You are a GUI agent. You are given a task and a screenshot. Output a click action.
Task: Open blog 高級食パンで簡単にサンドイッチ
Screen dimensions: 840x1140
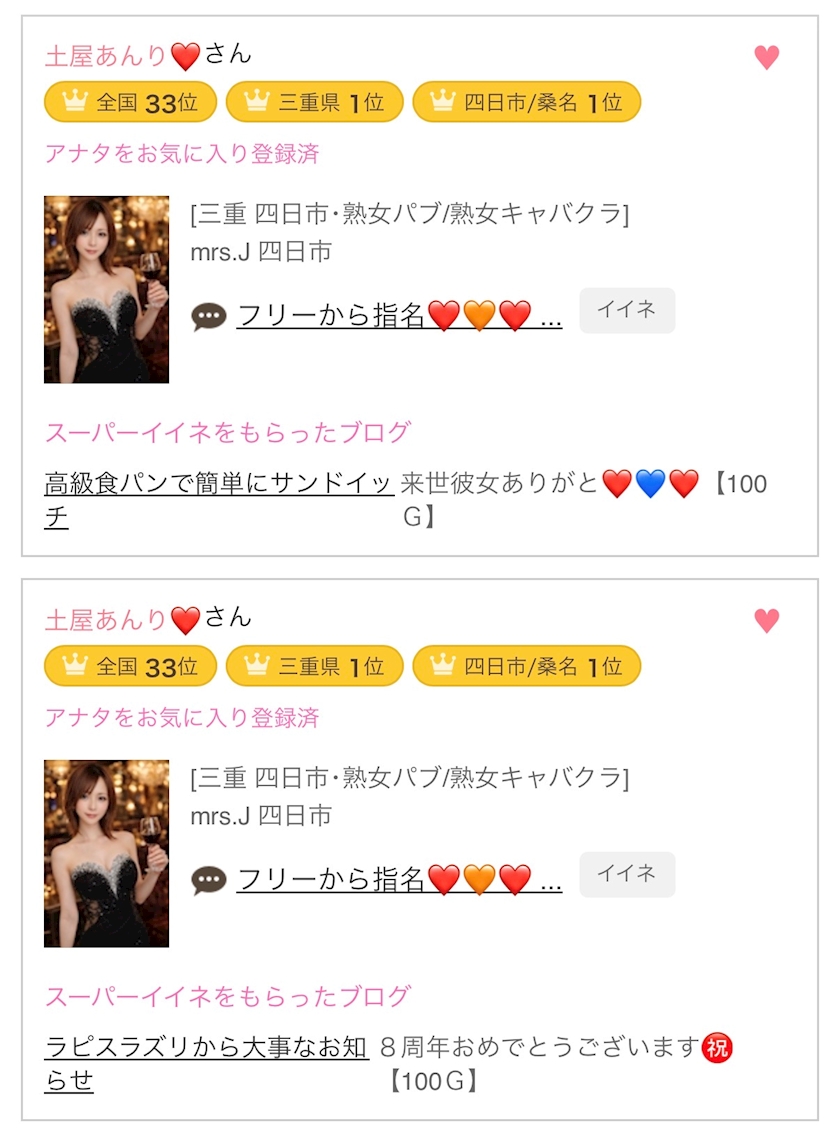(218, 499)
